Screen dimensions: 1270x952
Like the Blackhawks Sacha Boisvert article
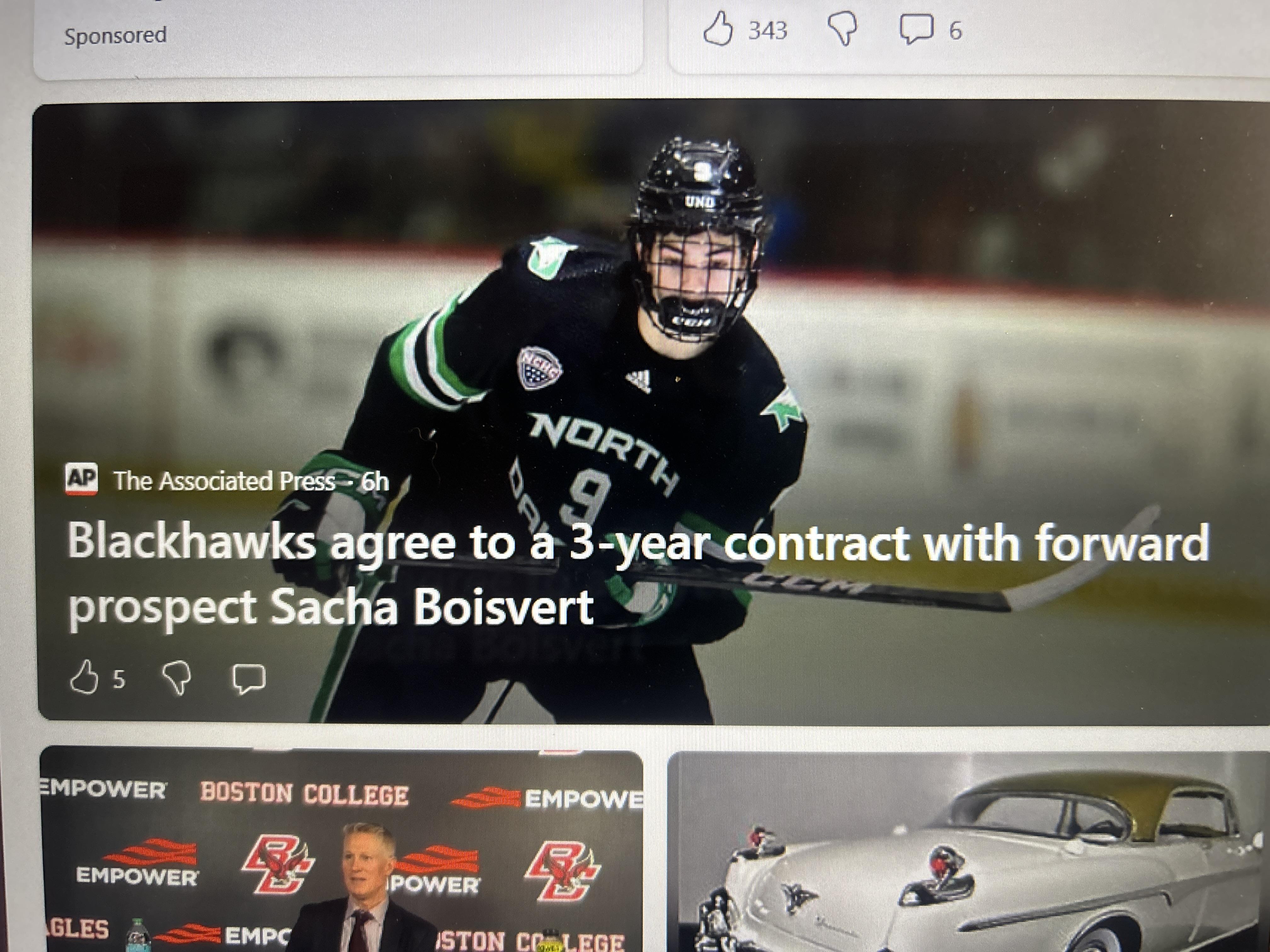pos(84,678)
